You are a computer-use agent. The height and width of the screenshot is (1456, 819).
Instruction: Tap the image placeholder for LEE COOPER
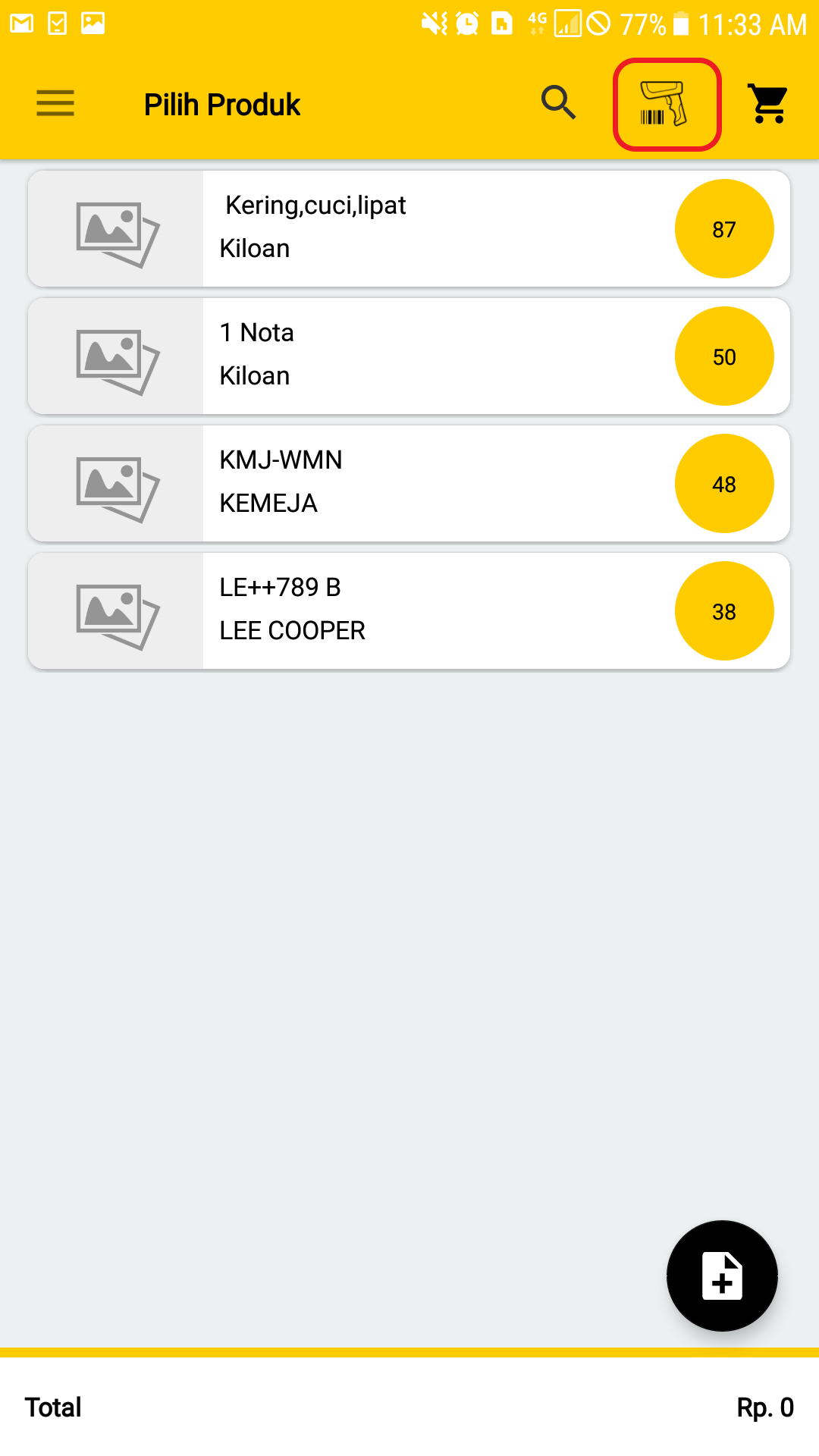116,610
